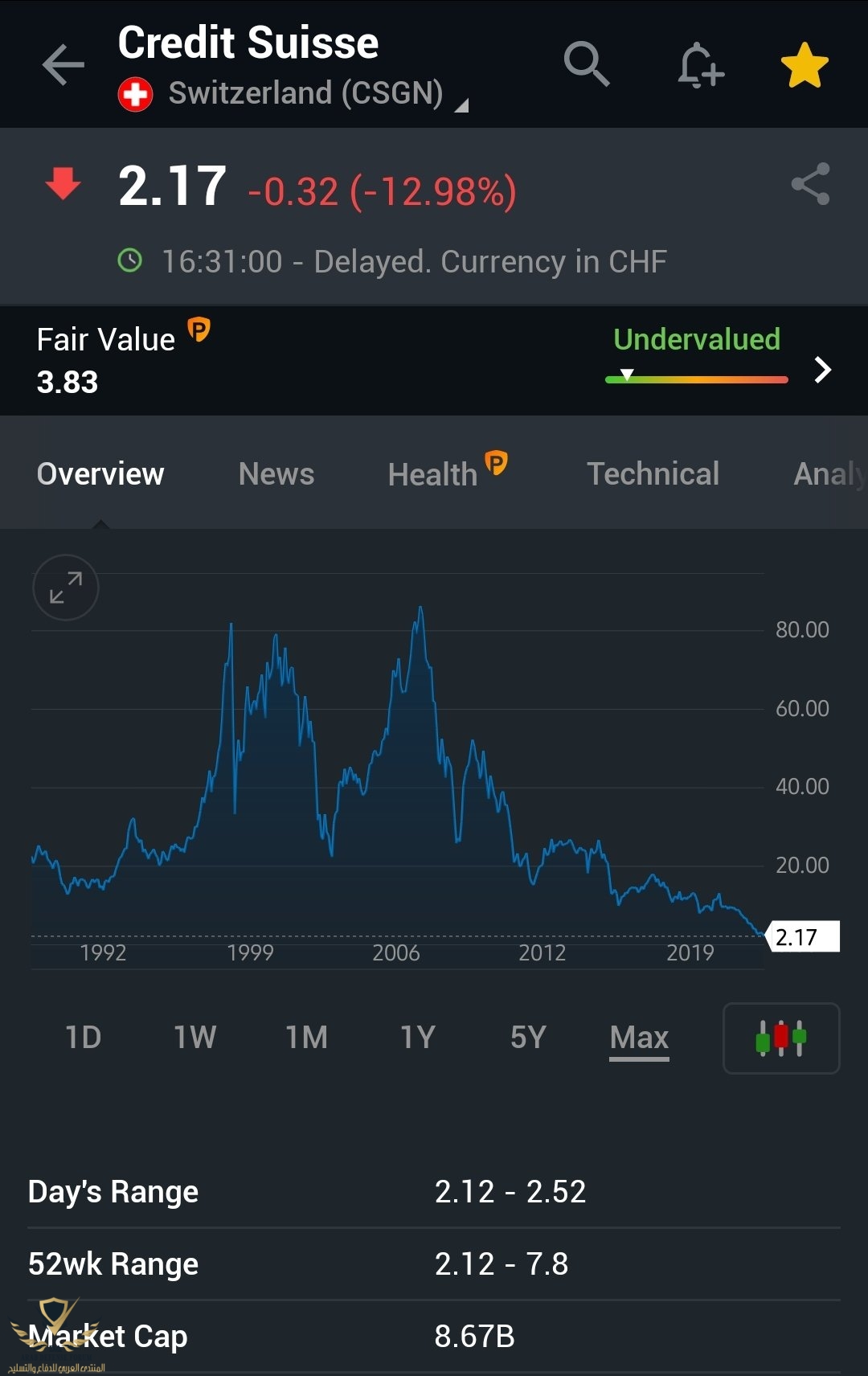The width and height of the screenshot is (868, 1376).
Task: Open the search magnifier icon
Action: pyautogui.click(x=586, y=64)
